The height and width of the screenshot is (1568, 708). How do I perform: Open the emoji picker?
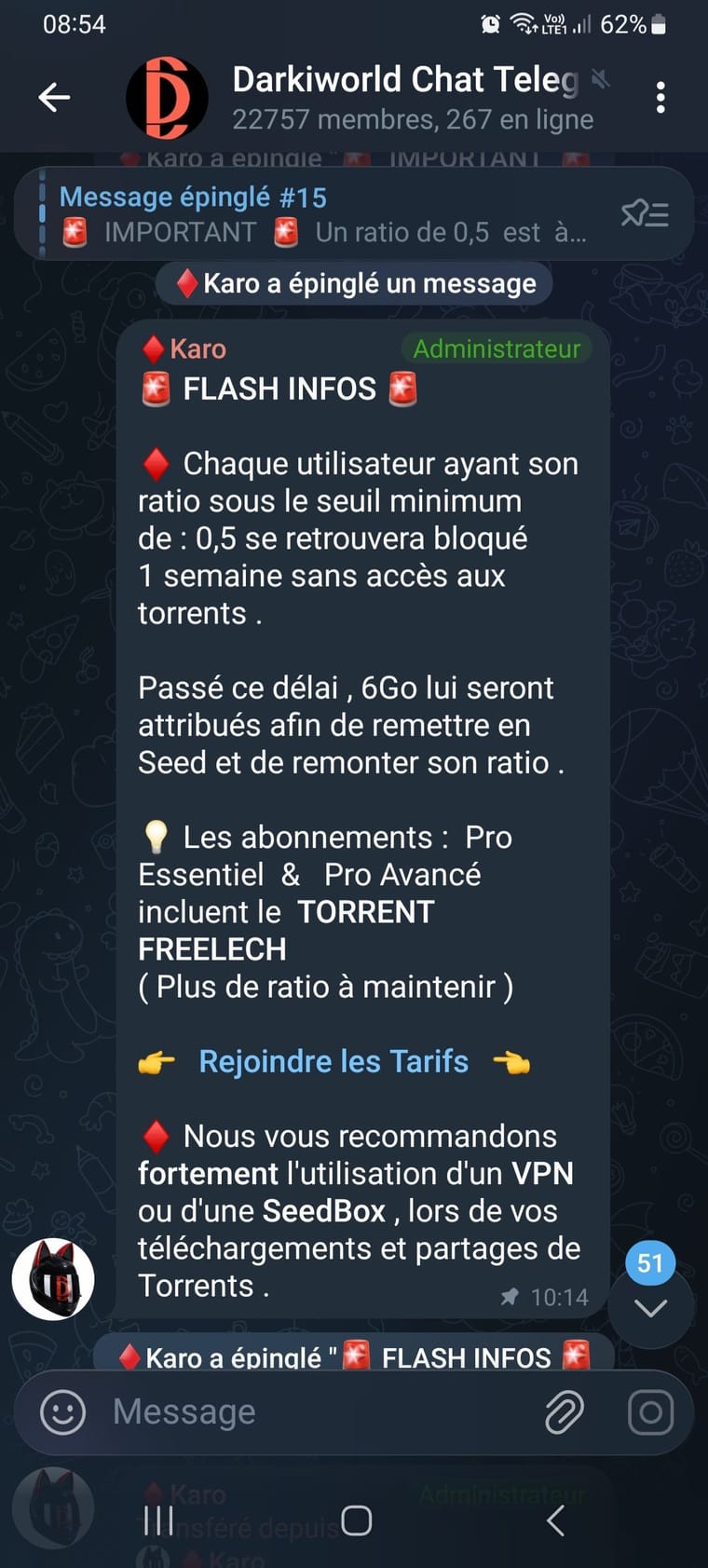pos(59,1411)
